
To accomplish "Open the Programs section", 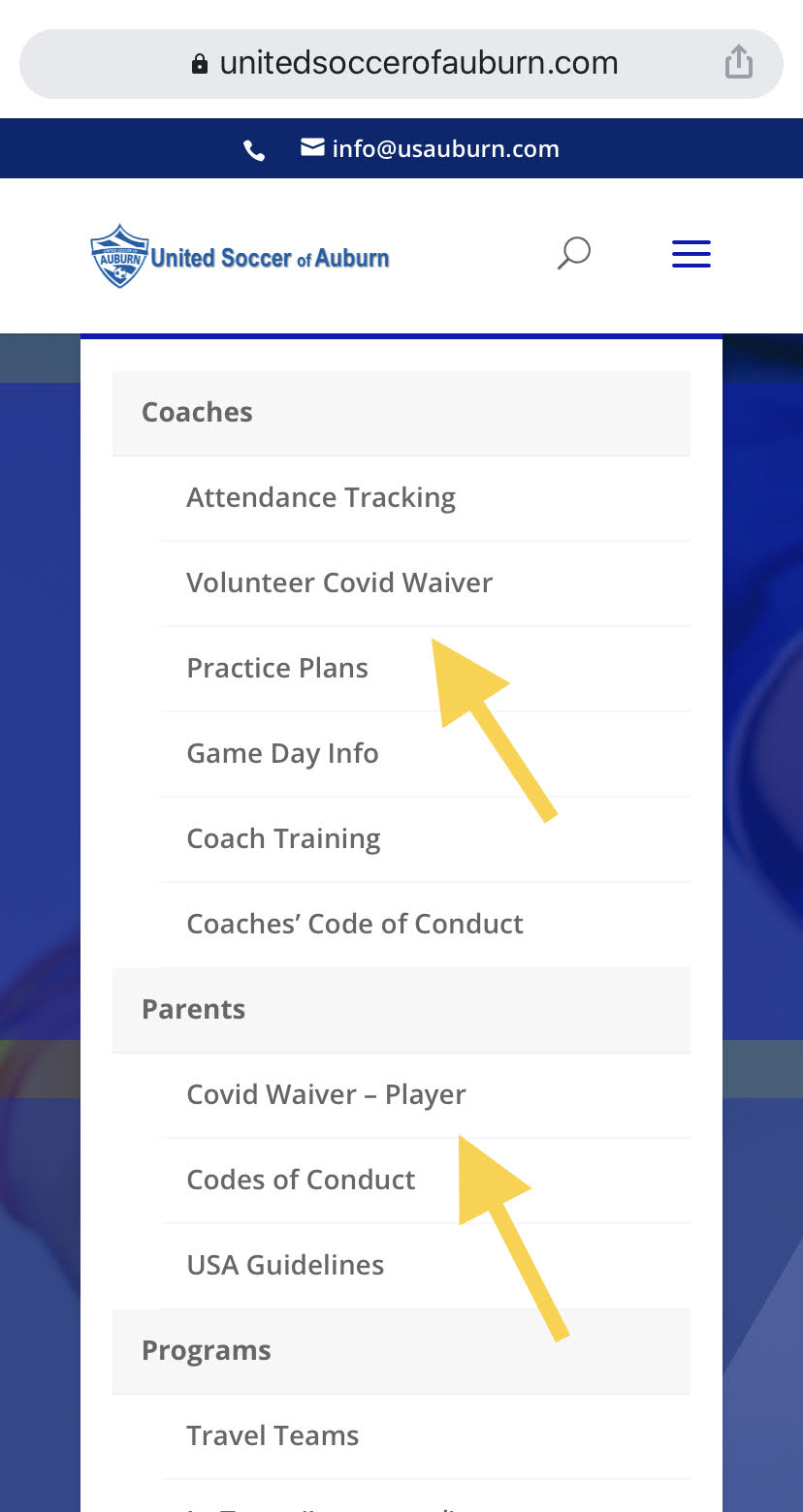I will click(401, 1351).
